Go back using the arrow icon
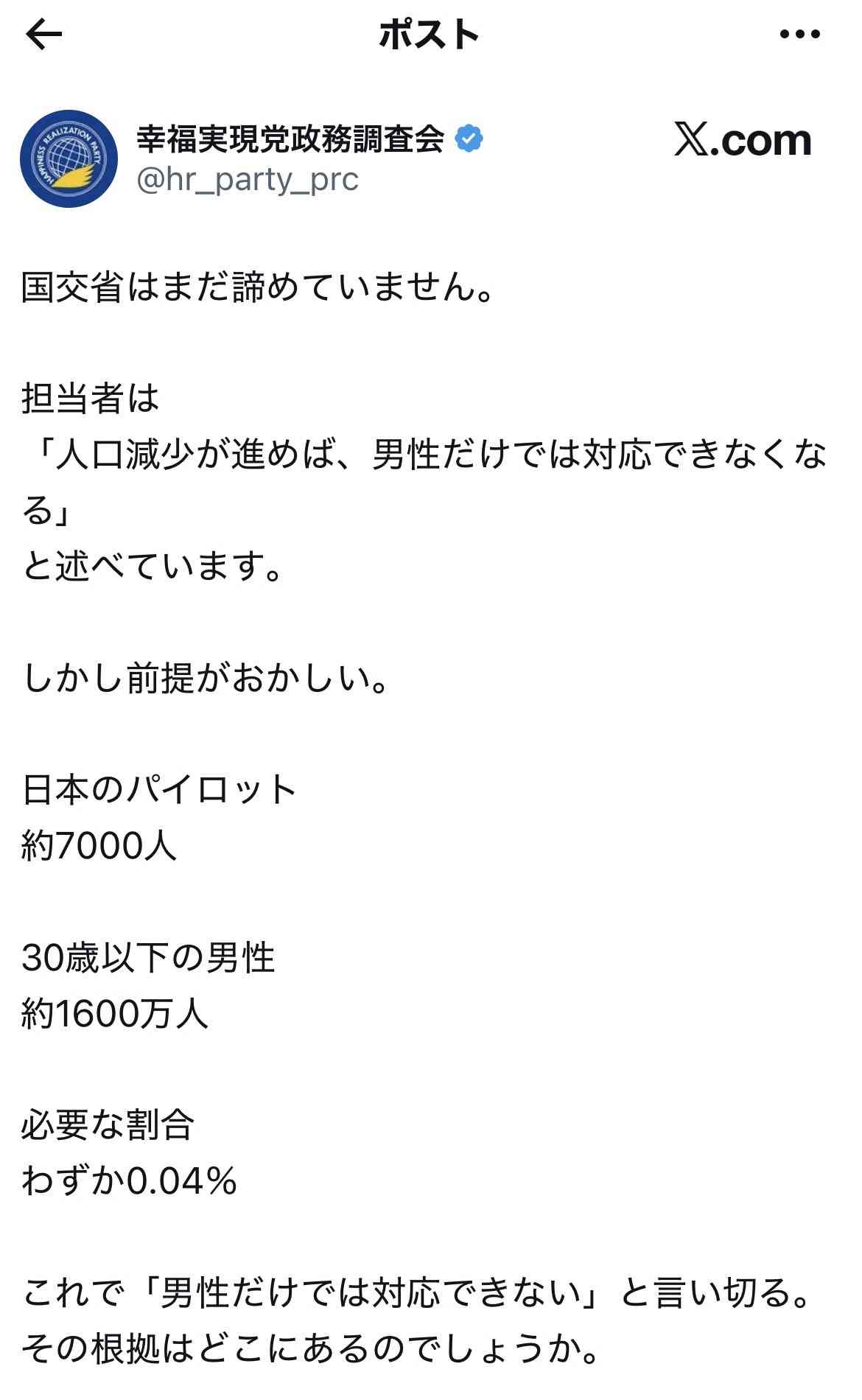 pos(44,35)
